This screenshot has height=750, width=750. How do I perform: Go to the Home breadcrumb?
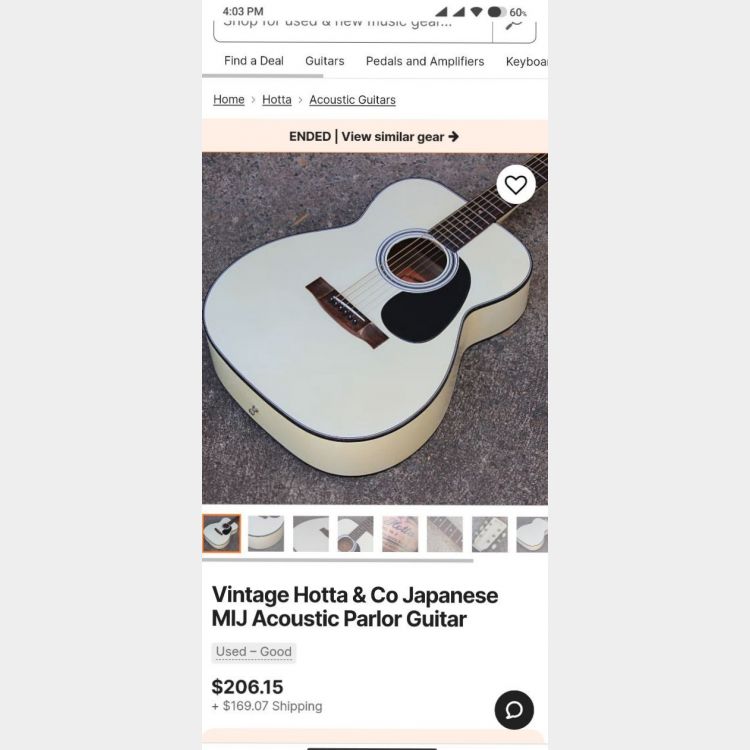[229, 100]
